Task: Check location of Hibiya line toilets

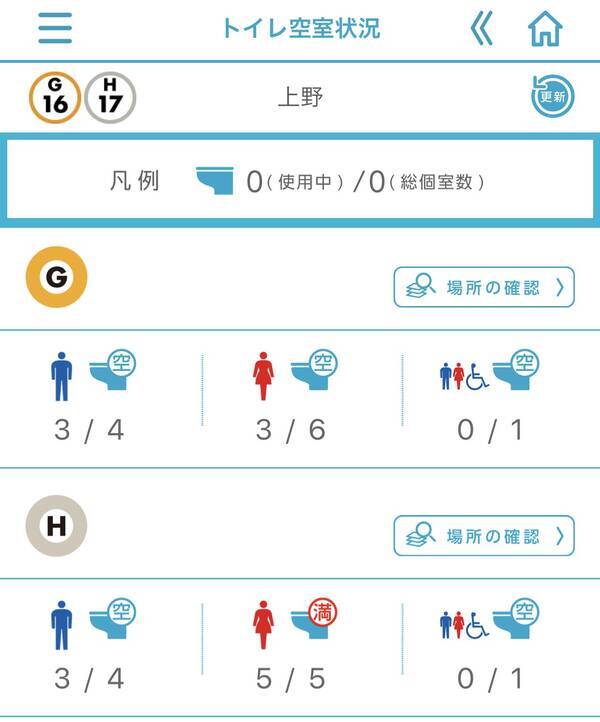Action: point(484,537)
